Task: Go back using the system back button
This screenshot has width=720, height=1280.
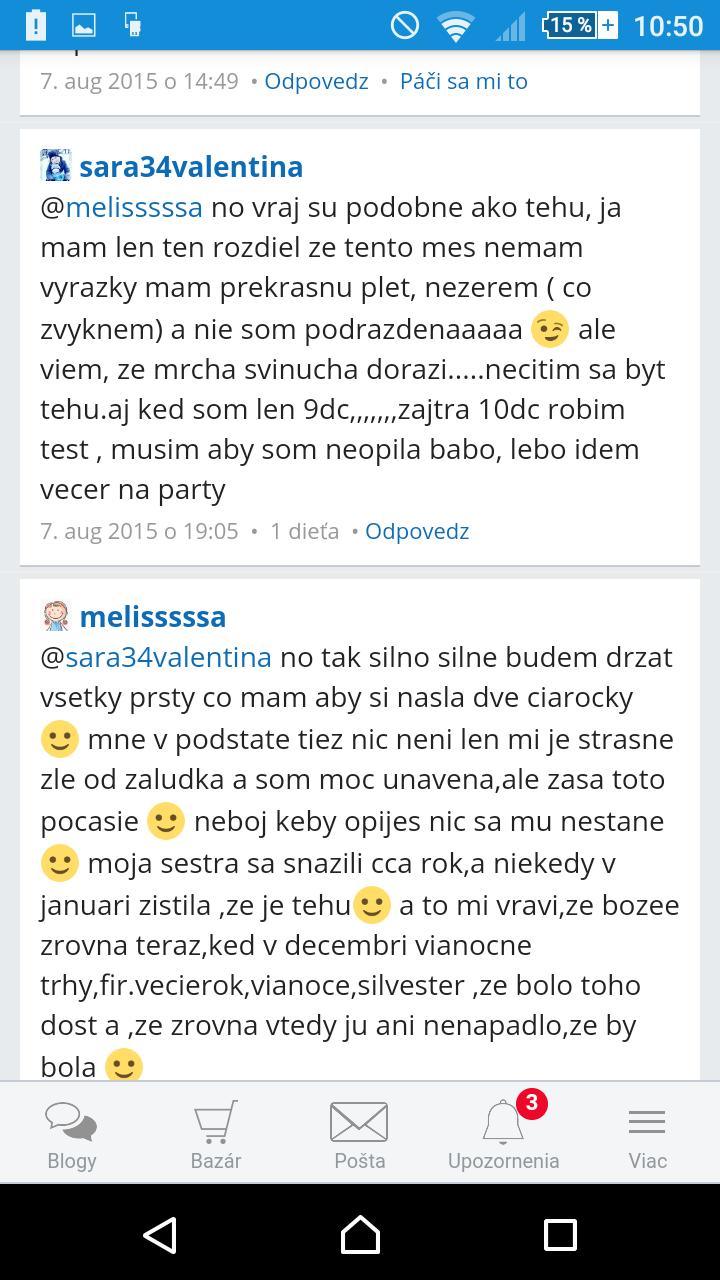Action: (160, 1234)
